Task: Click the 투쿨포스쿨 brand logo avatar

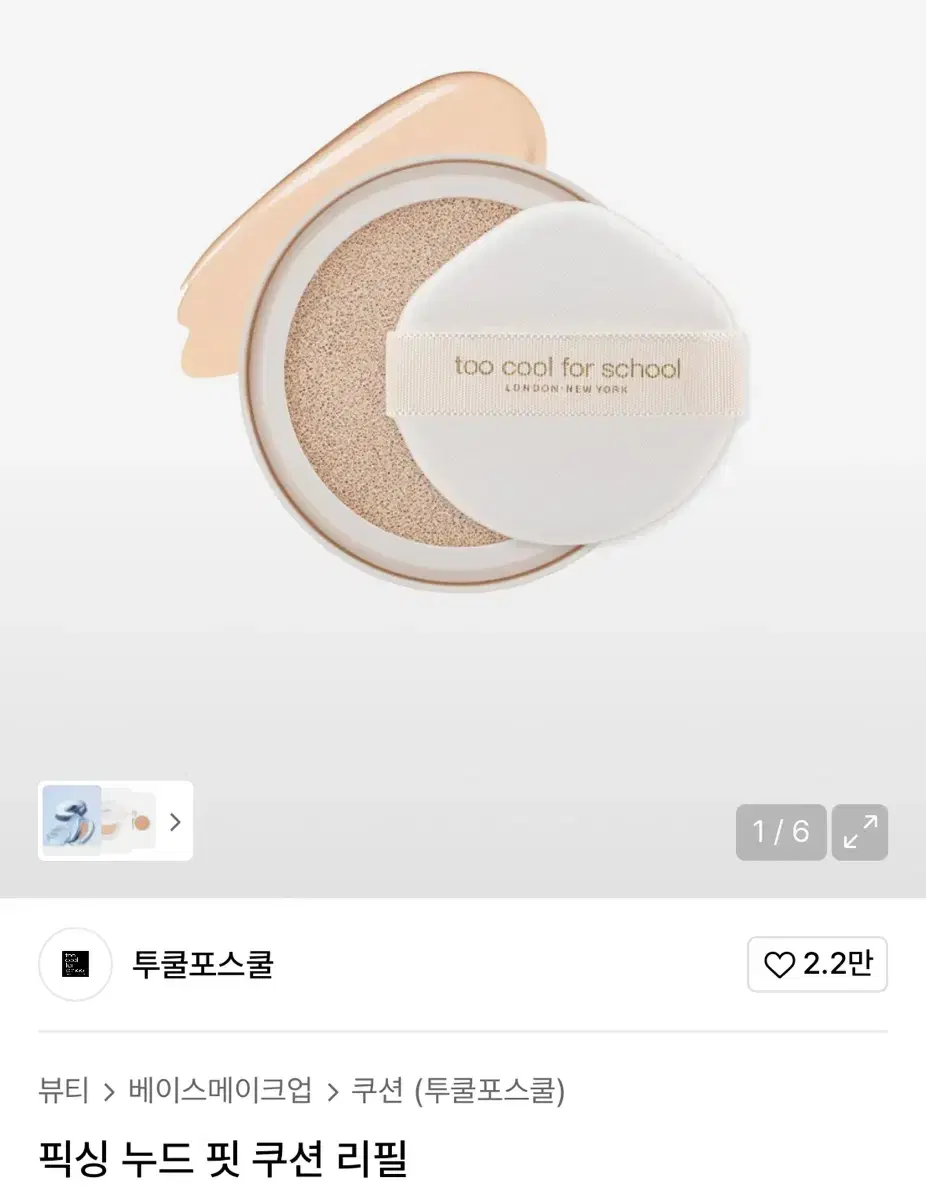Action: (x=75, y=964)
